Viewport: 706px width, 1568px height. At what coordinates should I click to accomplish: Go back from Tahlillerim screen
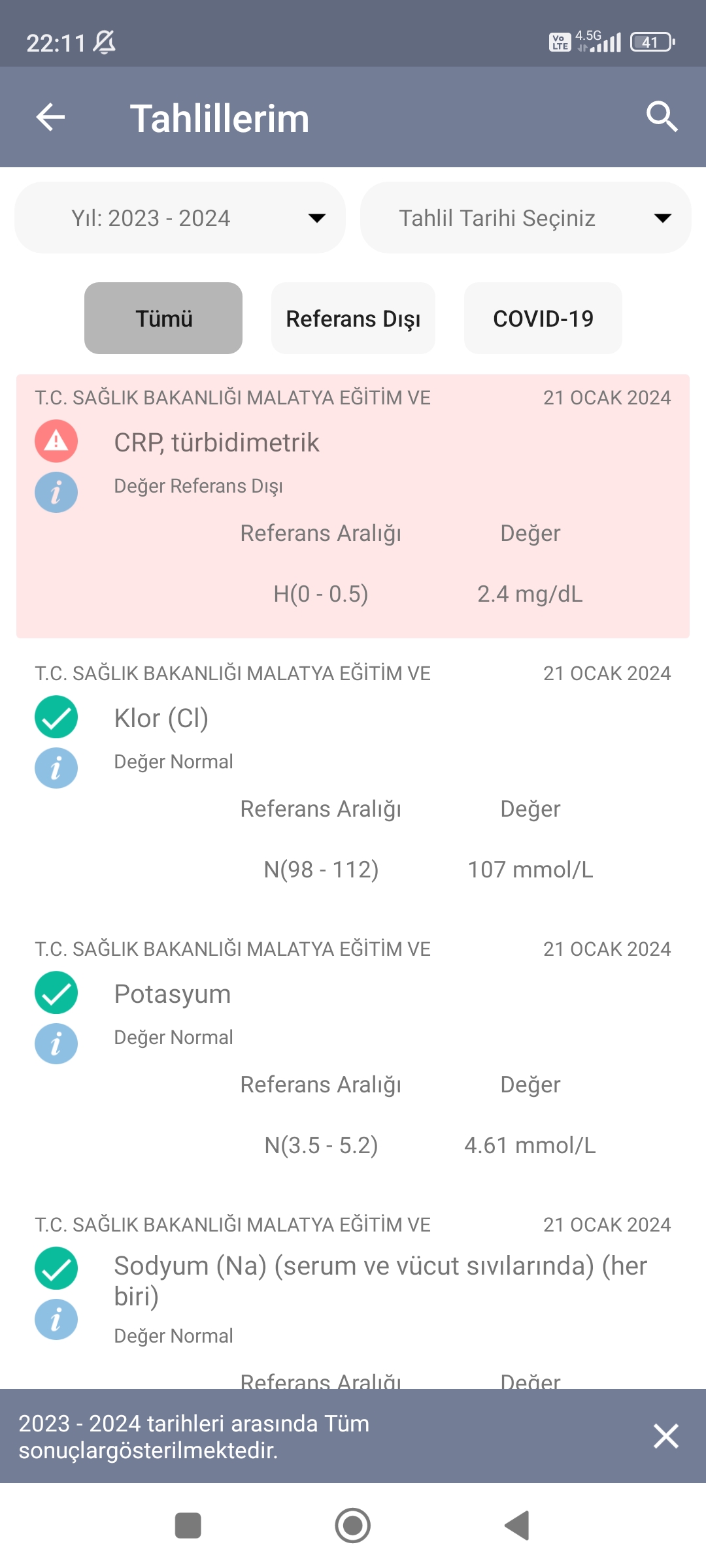pyautogui.click(x=50, y=118)
